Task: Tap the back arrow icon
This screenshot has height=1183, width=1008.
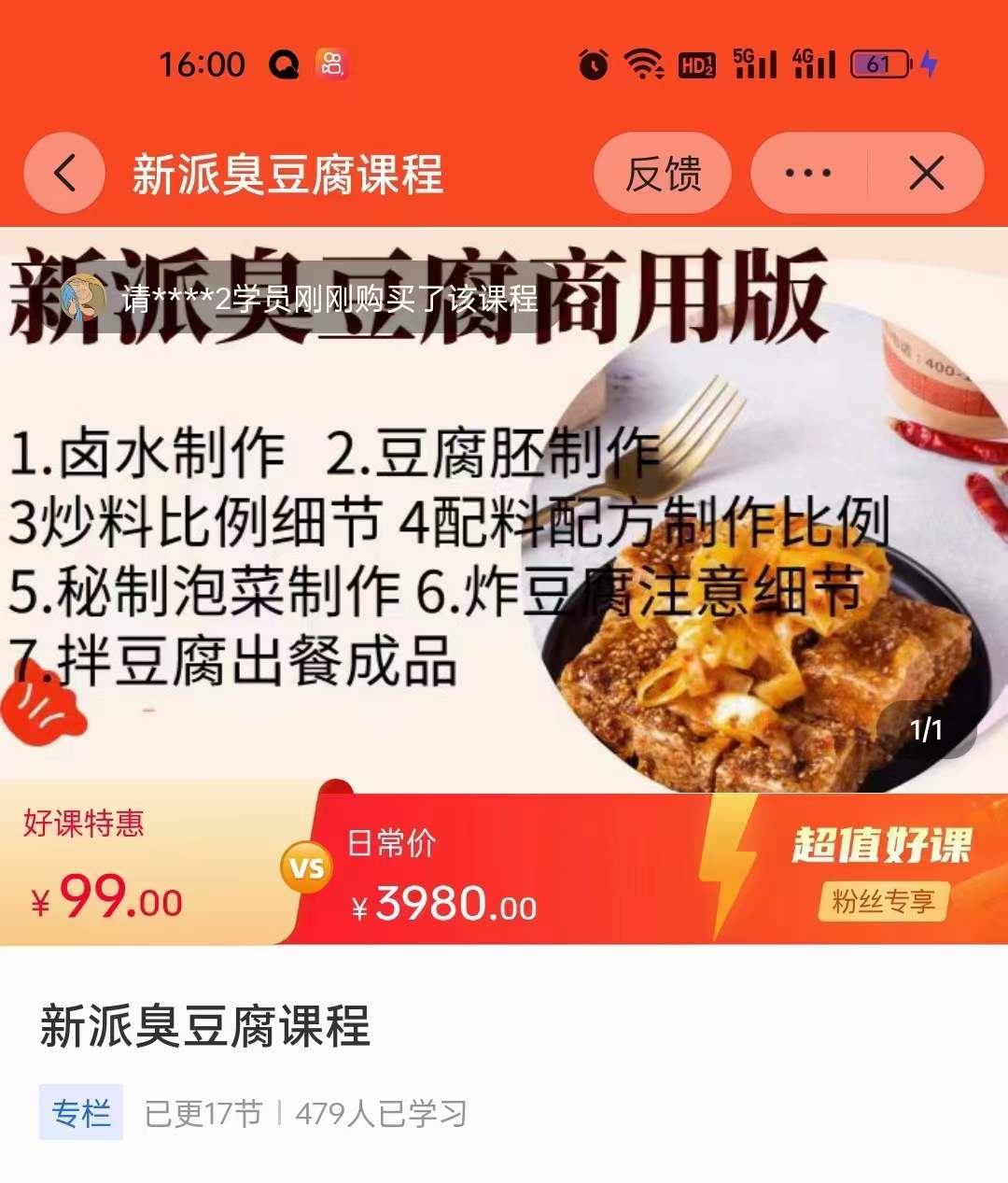Action: [x=63, y=174]
